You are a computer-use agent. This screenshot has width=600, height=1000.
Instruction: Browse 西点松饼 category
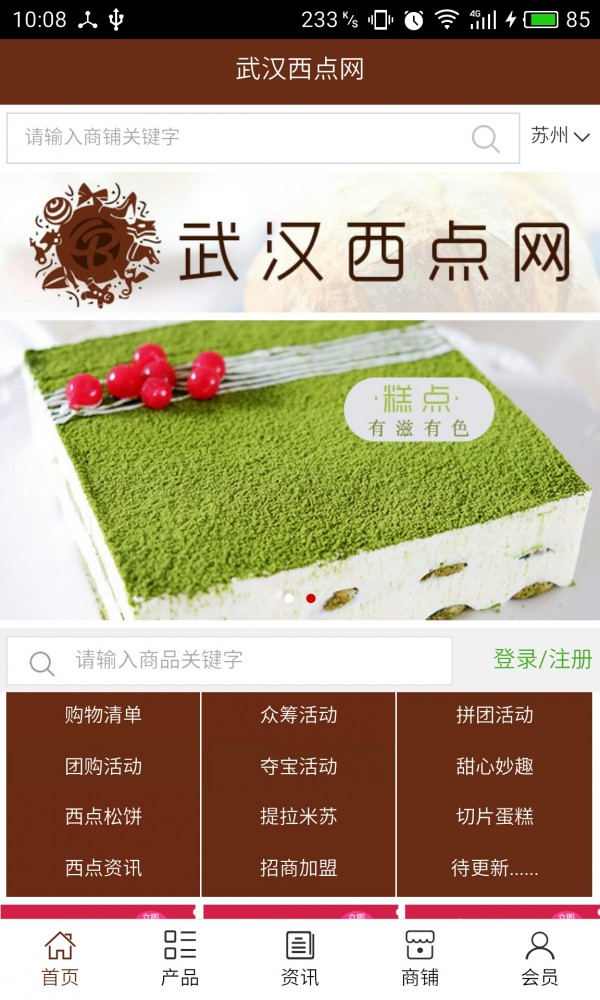click(103, 817)
